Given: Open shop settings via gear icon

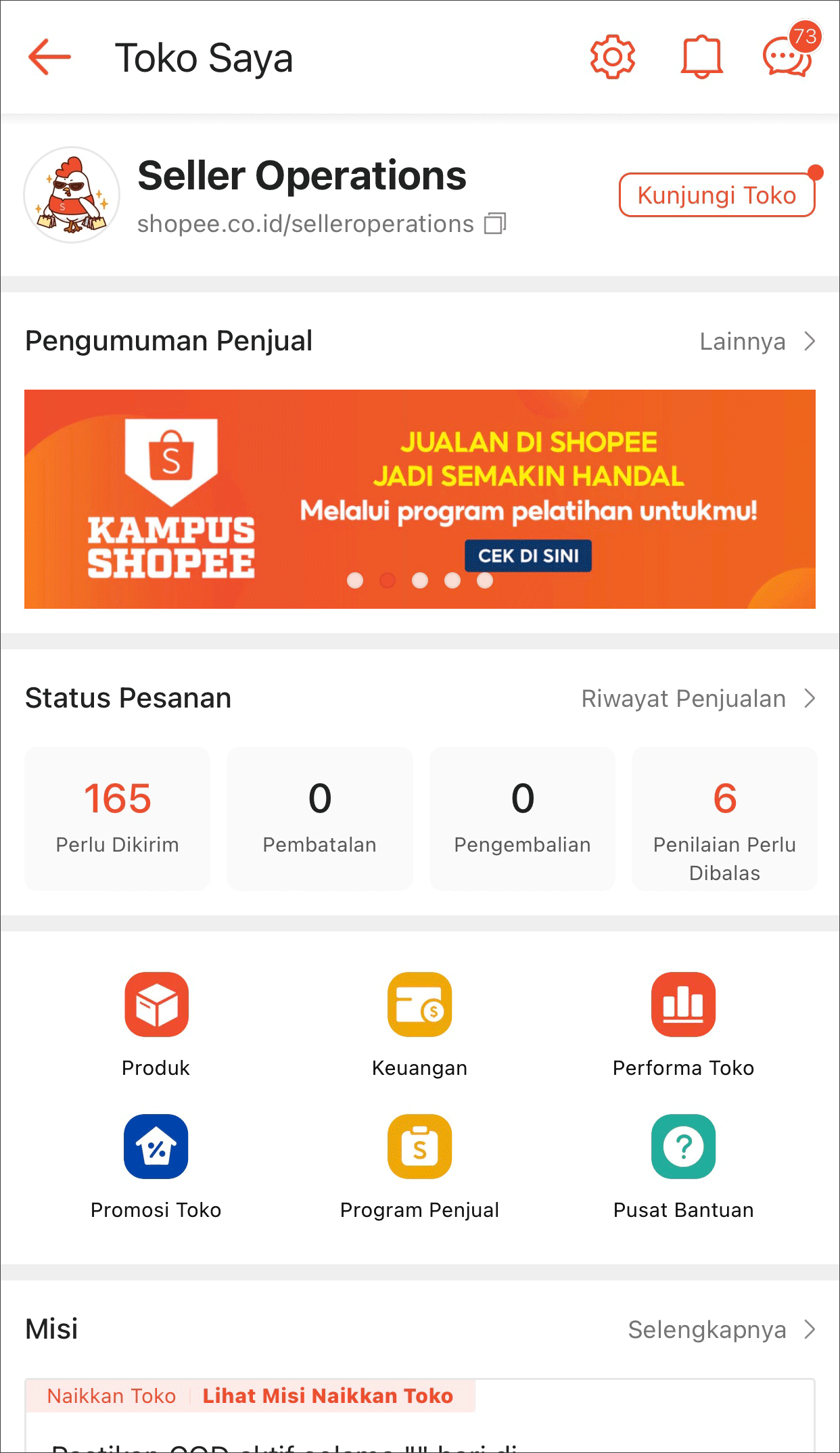Looking at the screenshot, I should point(612,57).
